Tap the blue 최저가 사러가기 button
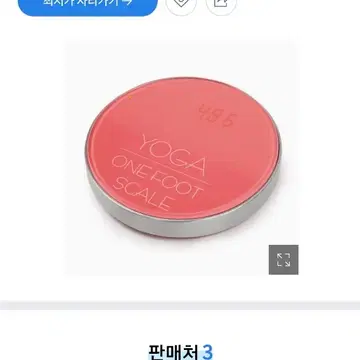 coord(87,5)
